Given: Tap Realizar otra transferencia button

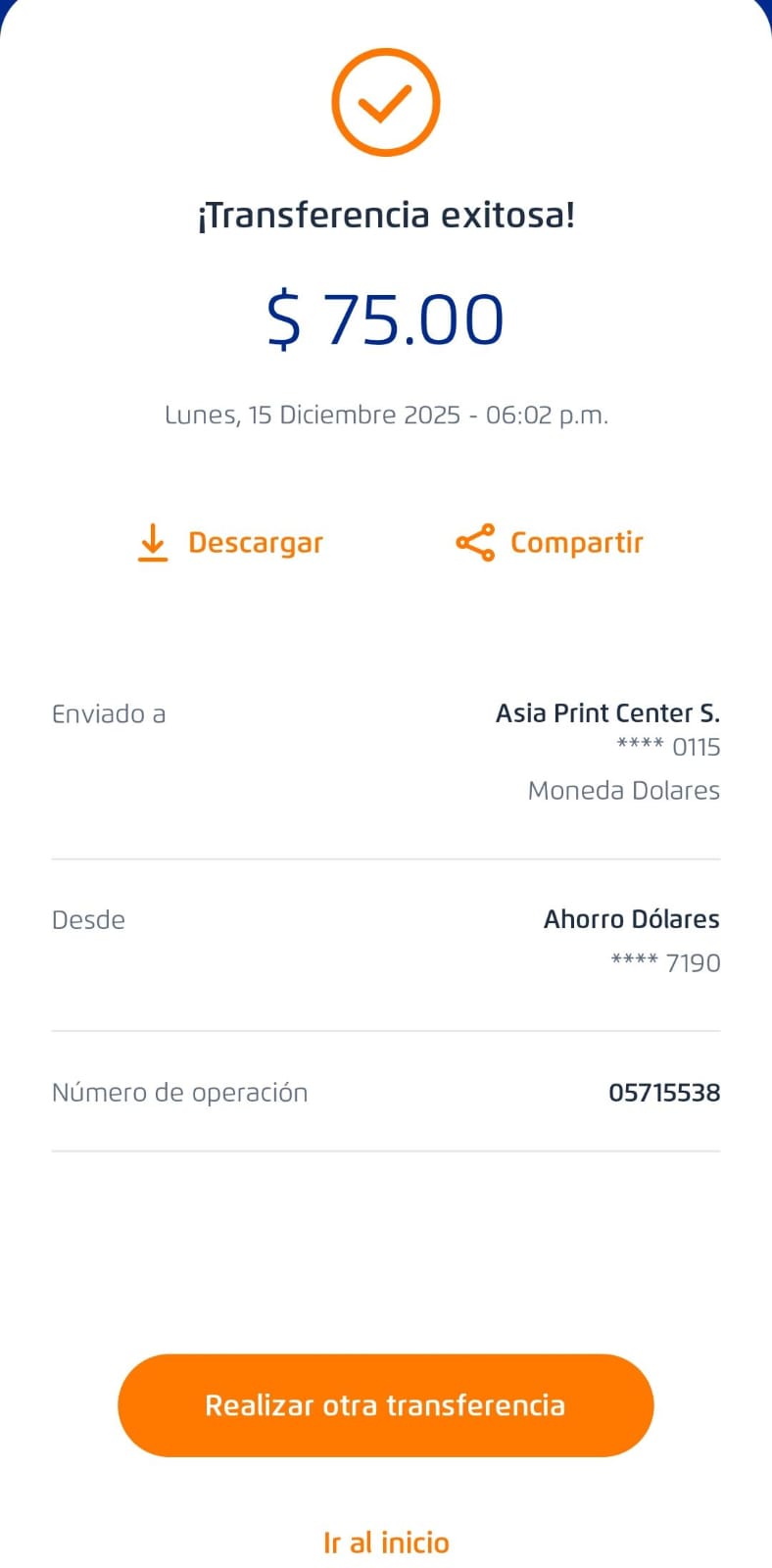Looking at the screenshot, I should (x=385, y=1404).
